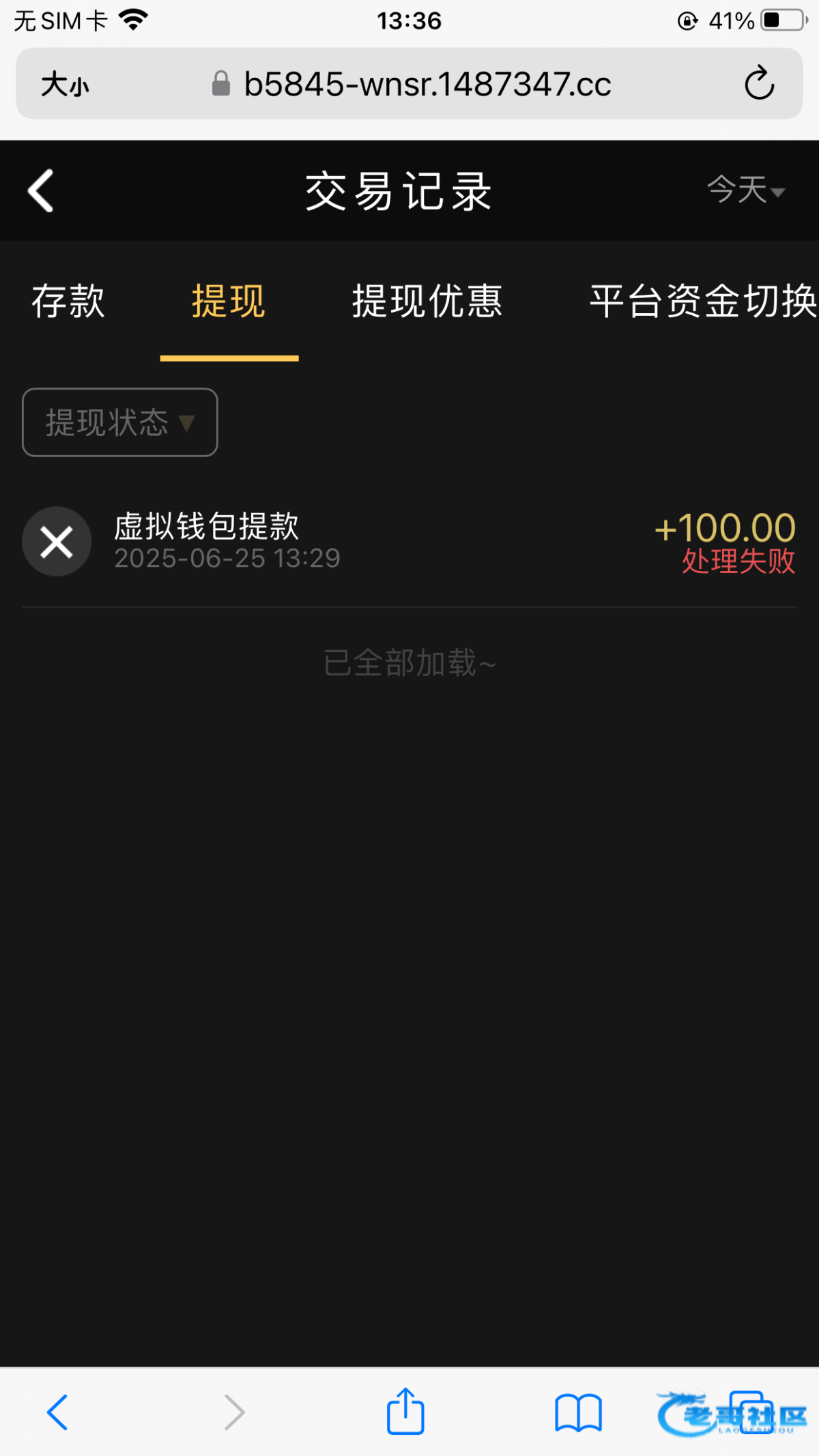
Task: Reload the page in Safari
Action: (x=759, y=84)
